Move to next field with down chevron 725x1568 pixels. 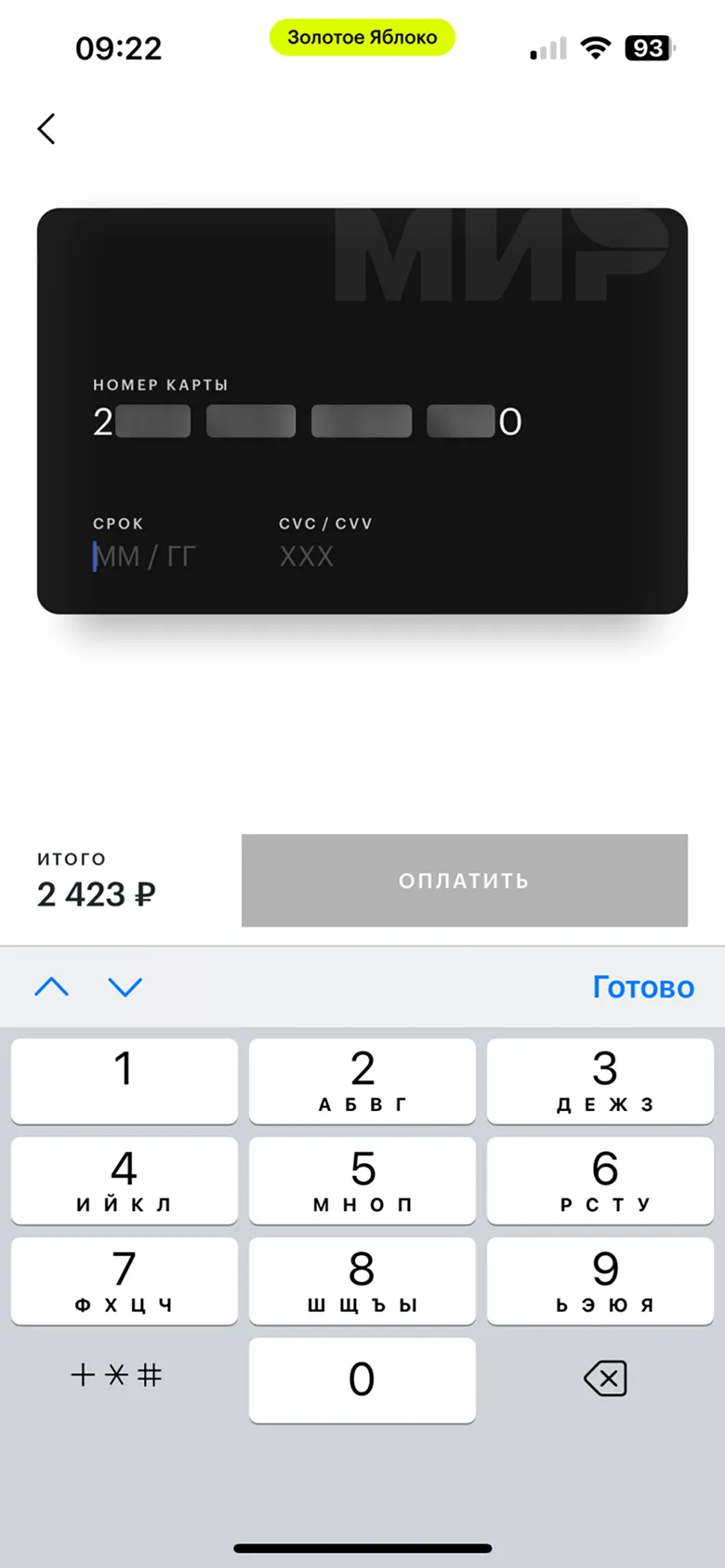coord(125,987)
